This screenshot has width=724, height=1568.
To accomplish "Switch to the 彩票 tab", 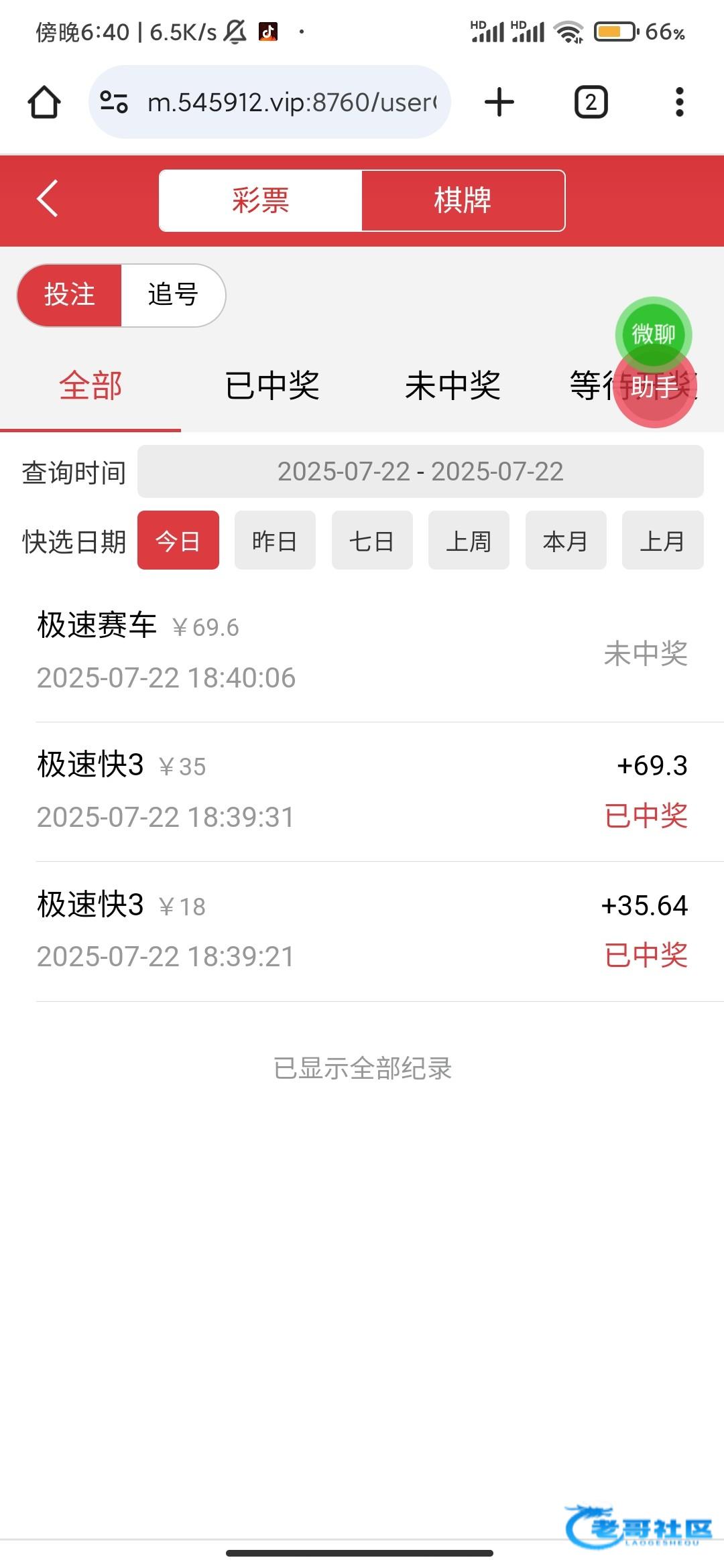I will pyautogui.click(x=261, y=200).
